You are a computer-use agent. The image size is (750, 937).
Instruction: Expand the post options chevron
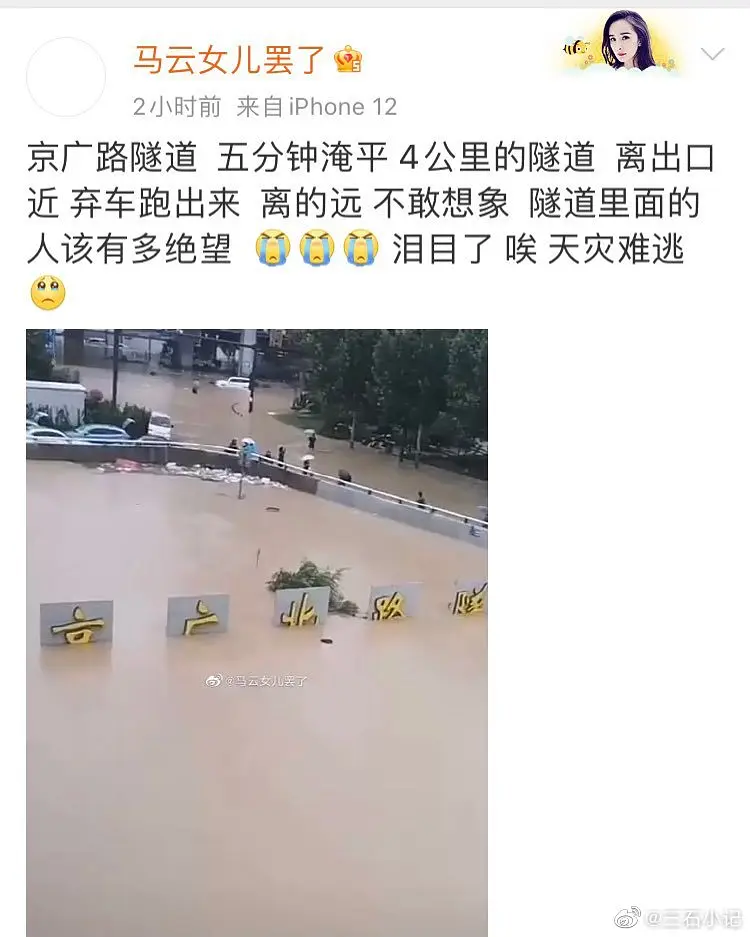tap(712, 54)
